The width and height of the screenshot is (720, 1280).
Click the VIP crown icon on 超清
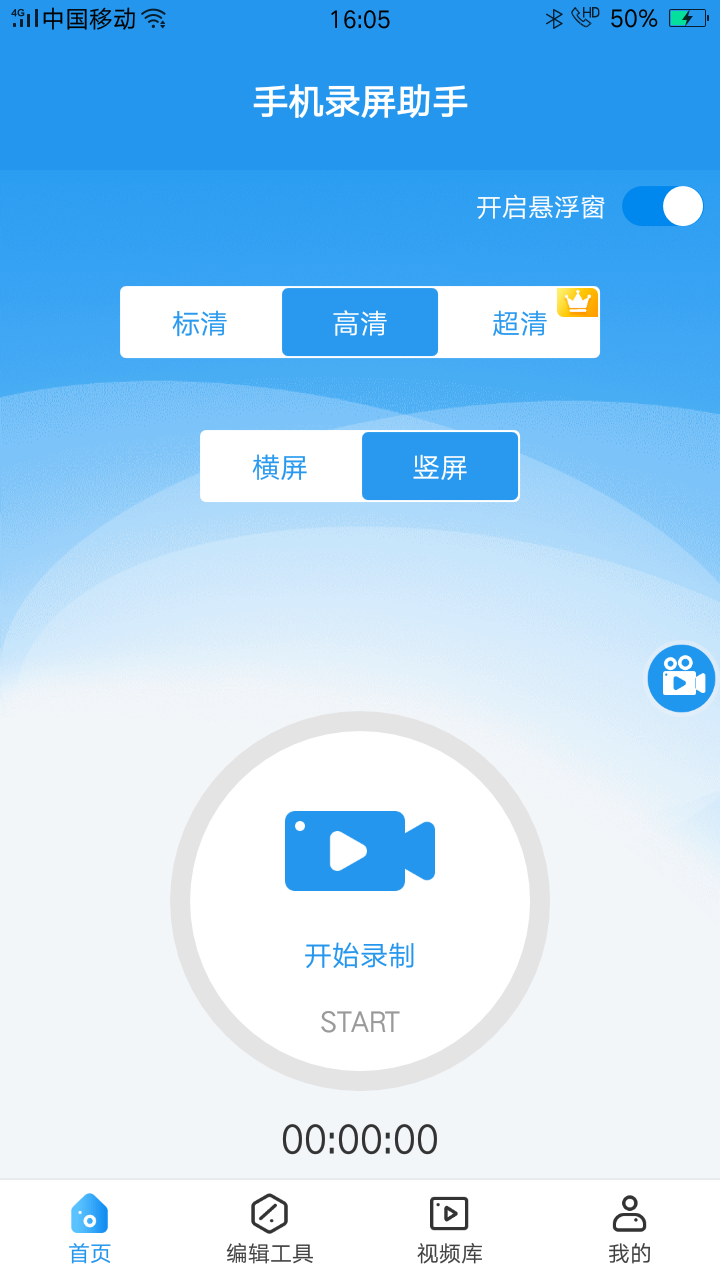(577, 300)
